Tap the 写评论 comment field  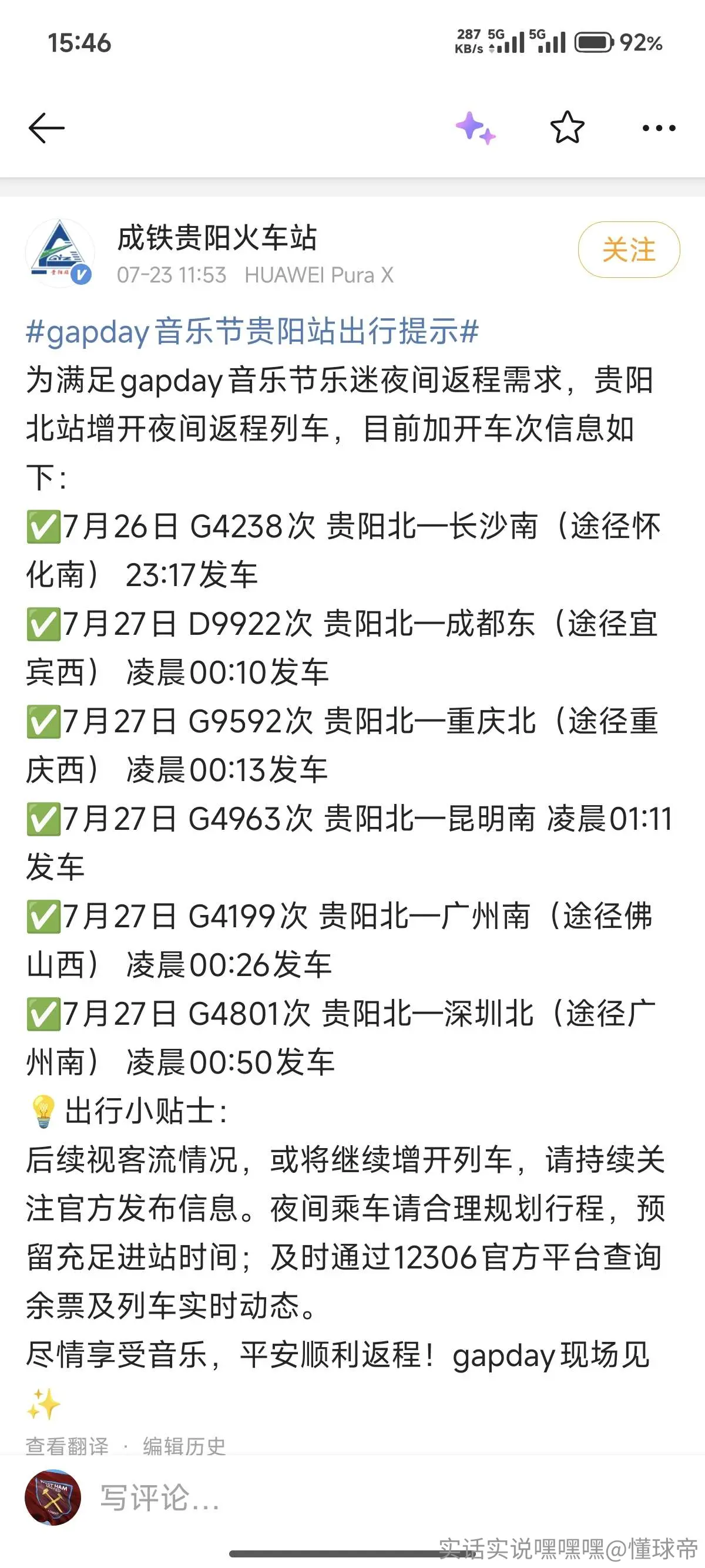[x=390, y=1498]
